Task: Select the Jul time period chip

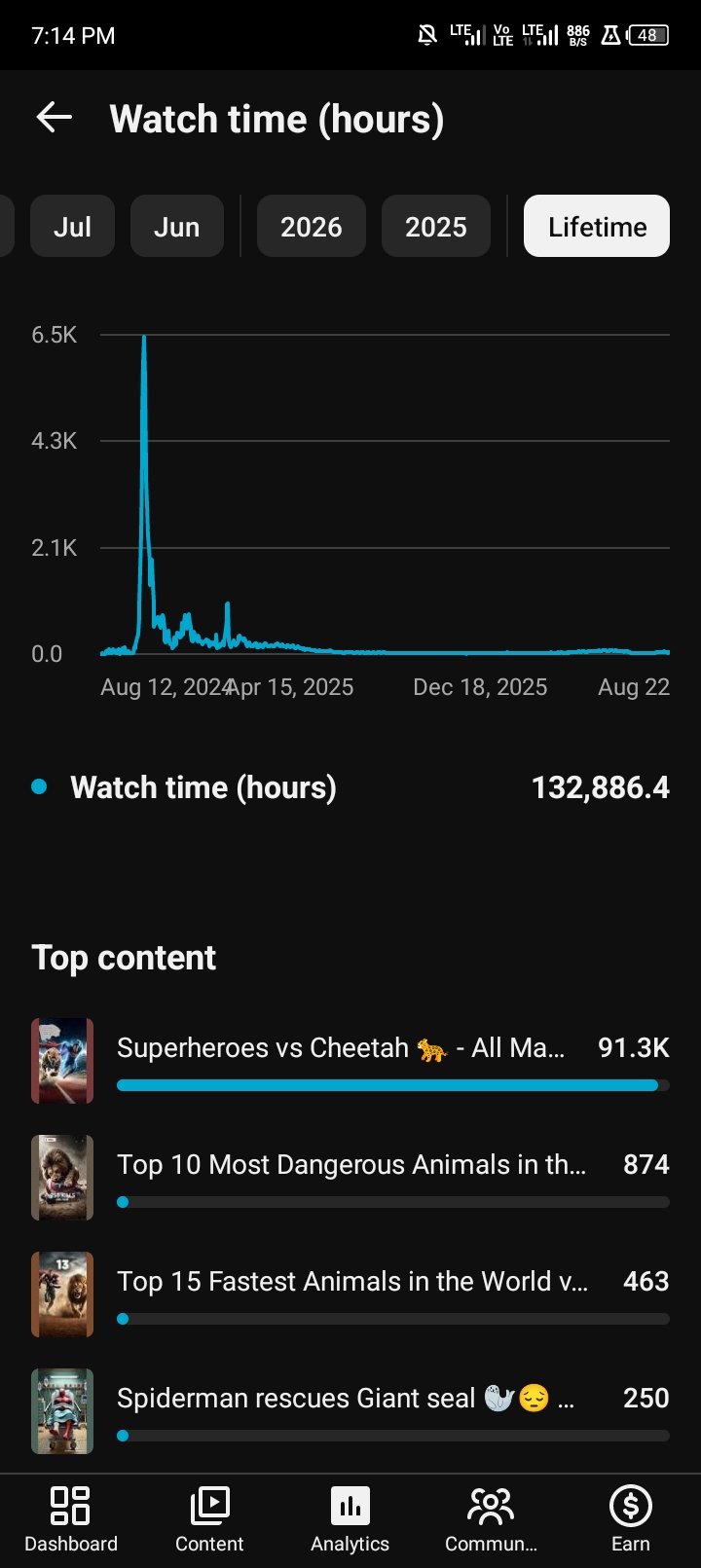Action: tap(72, 227)
